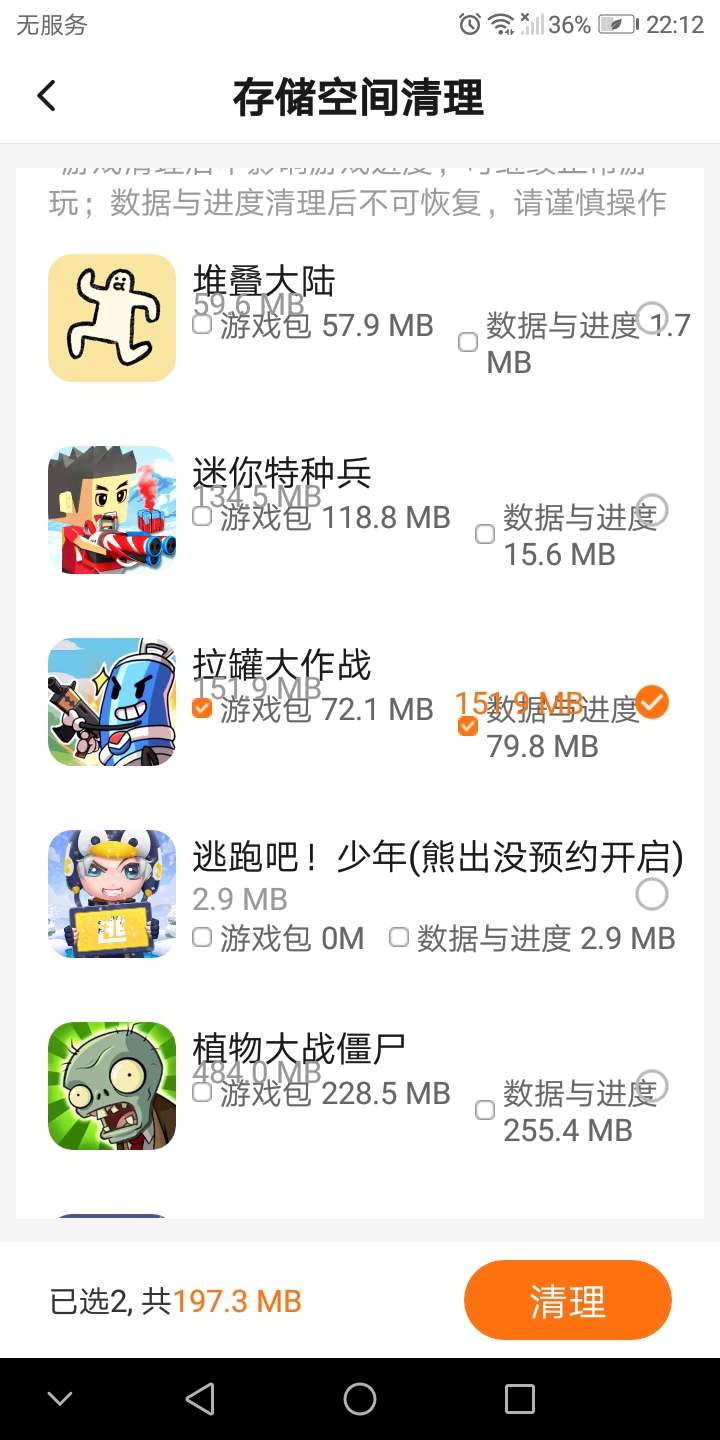
Task: Select all of 迷你特种兵 with round selector
Action: [652, 509]
